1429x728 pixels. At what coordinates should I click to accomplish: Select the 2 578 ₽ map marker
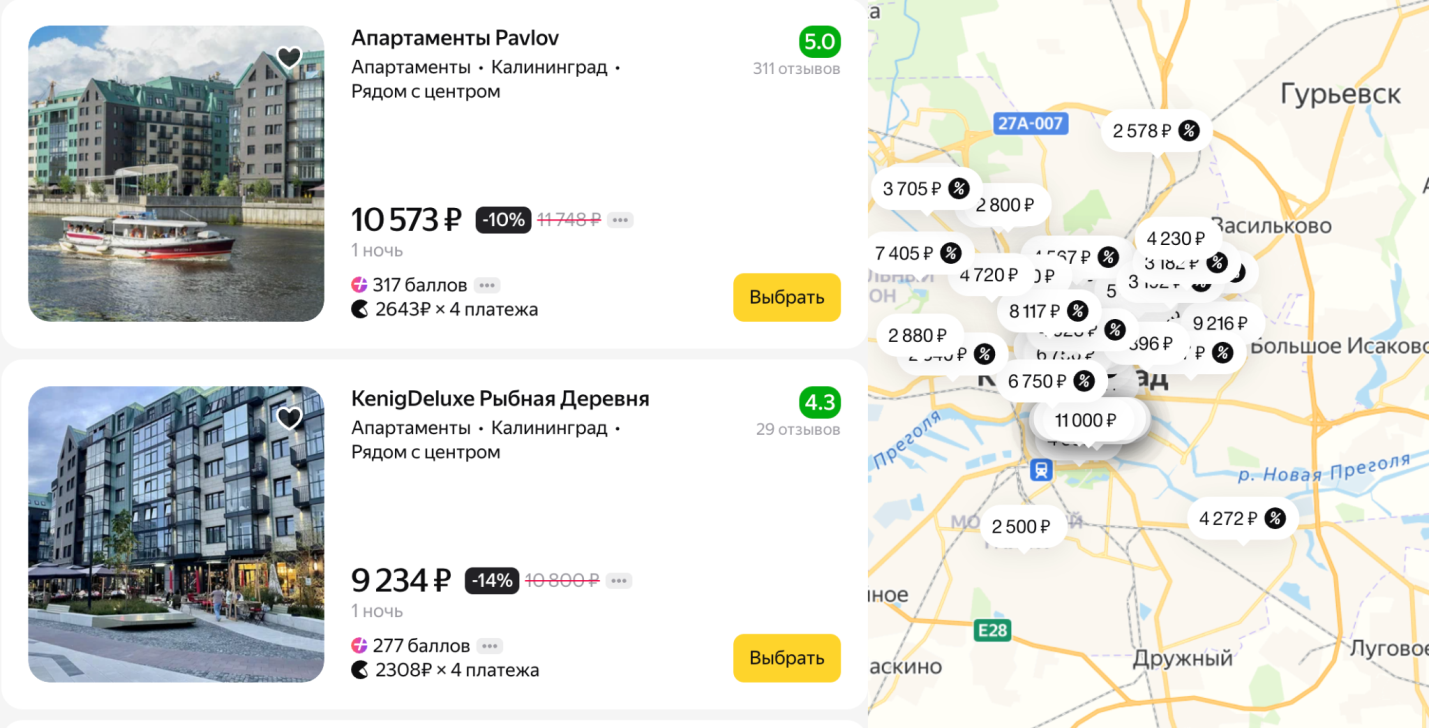coord(1155,131)
